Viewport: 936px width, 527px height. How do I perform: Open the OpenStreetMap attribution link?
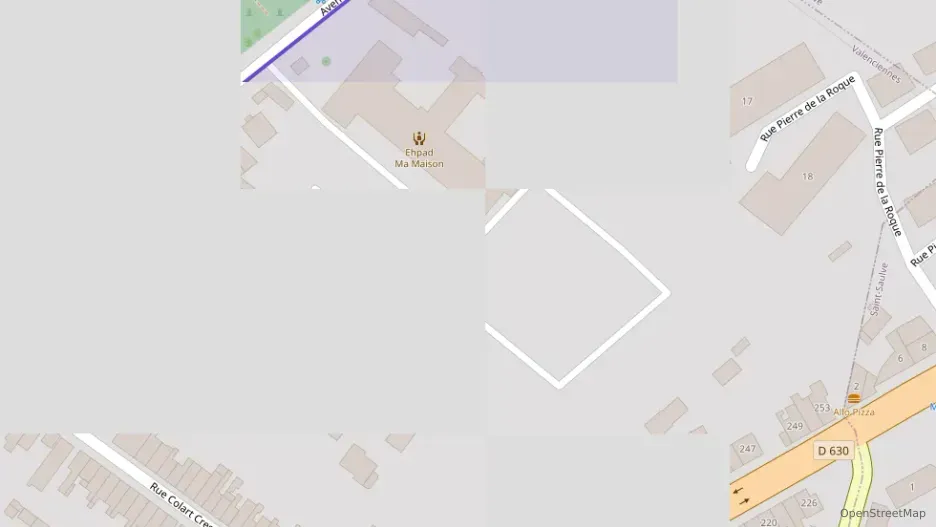(882, 513)
